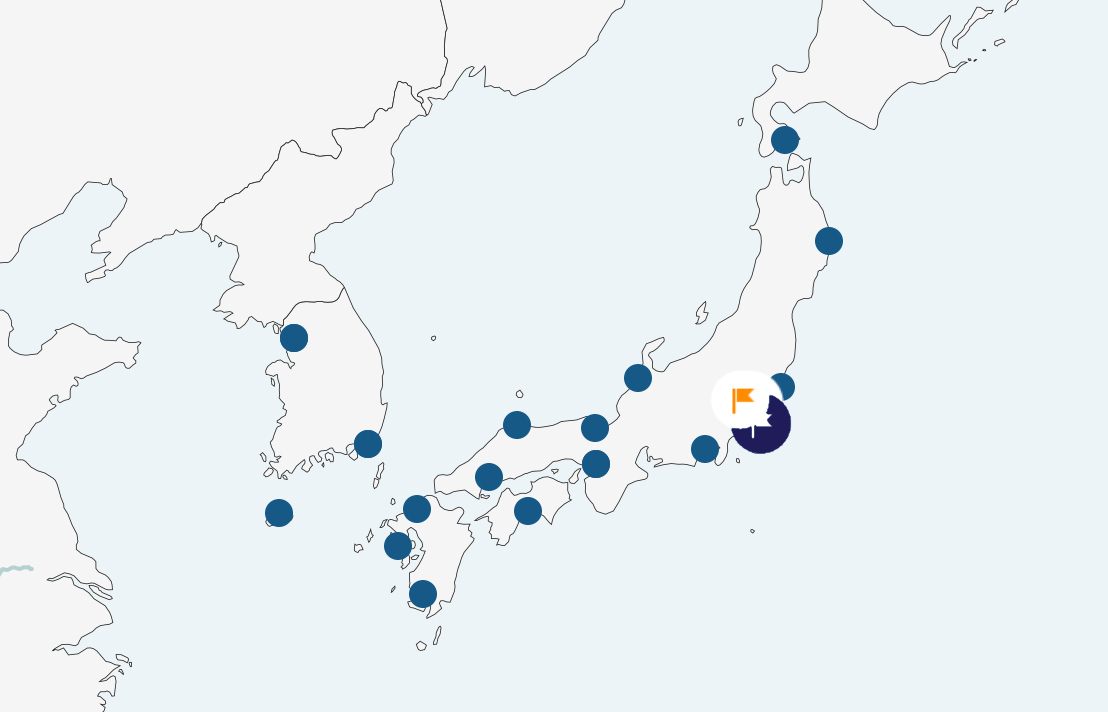Select the marker in southern Hokkaido
This screenshot has width=1108, height=712.
click(x=785, y=140)
